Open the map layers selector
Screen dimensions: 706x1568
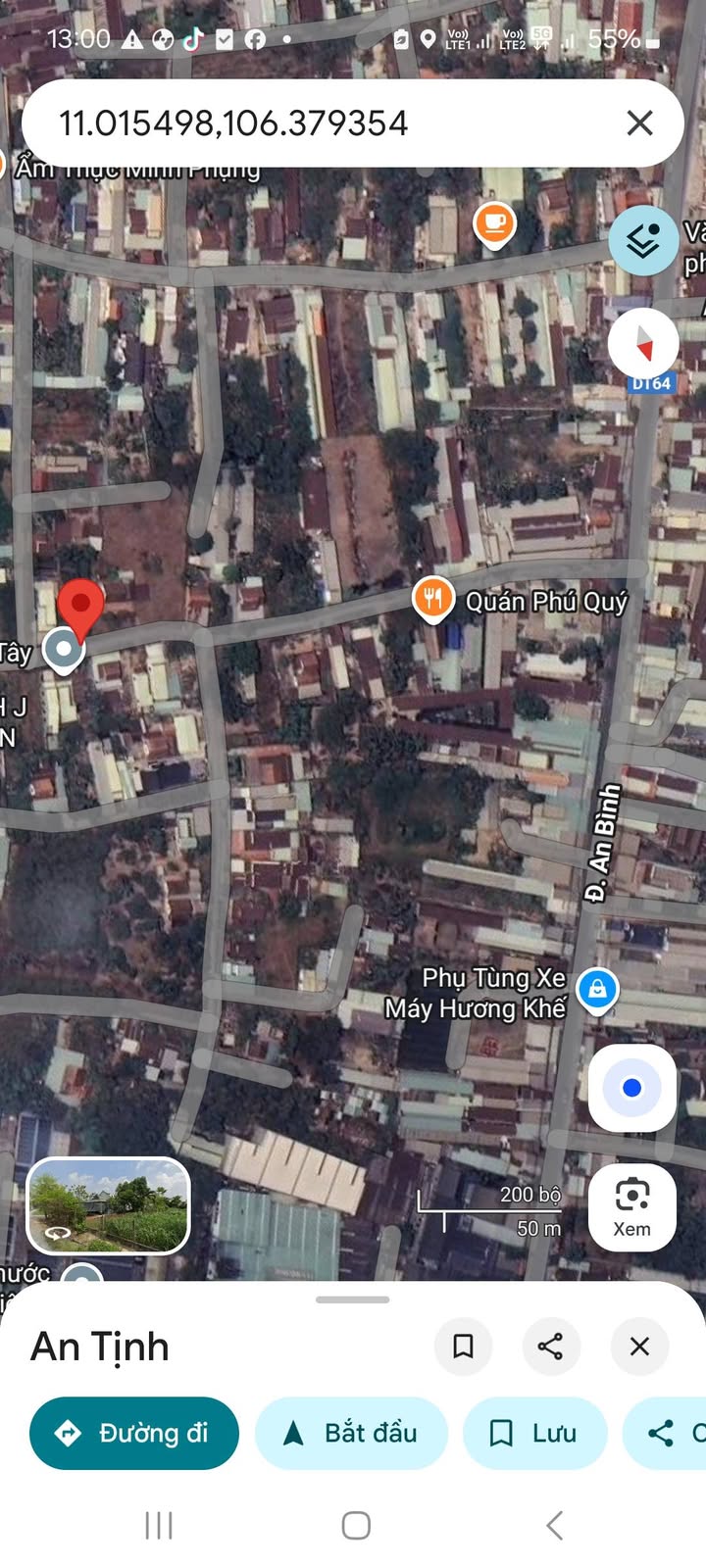click(643, 240)
